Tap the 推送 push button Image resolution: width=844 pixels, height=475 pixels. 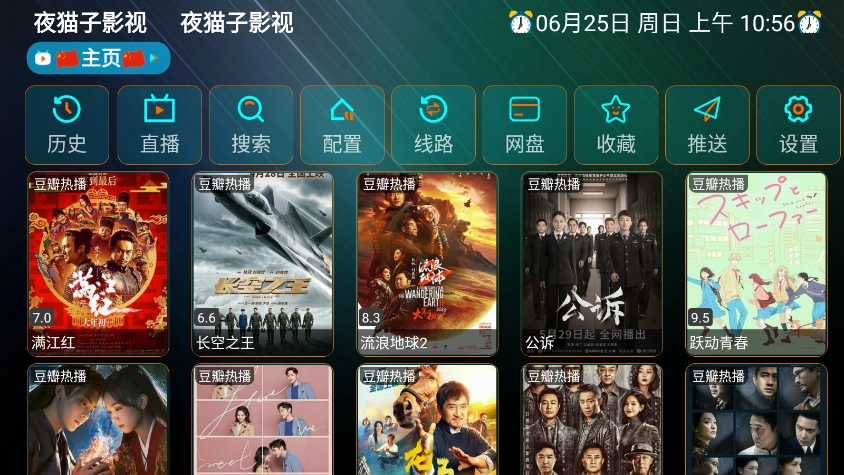(x=707, y=124)
